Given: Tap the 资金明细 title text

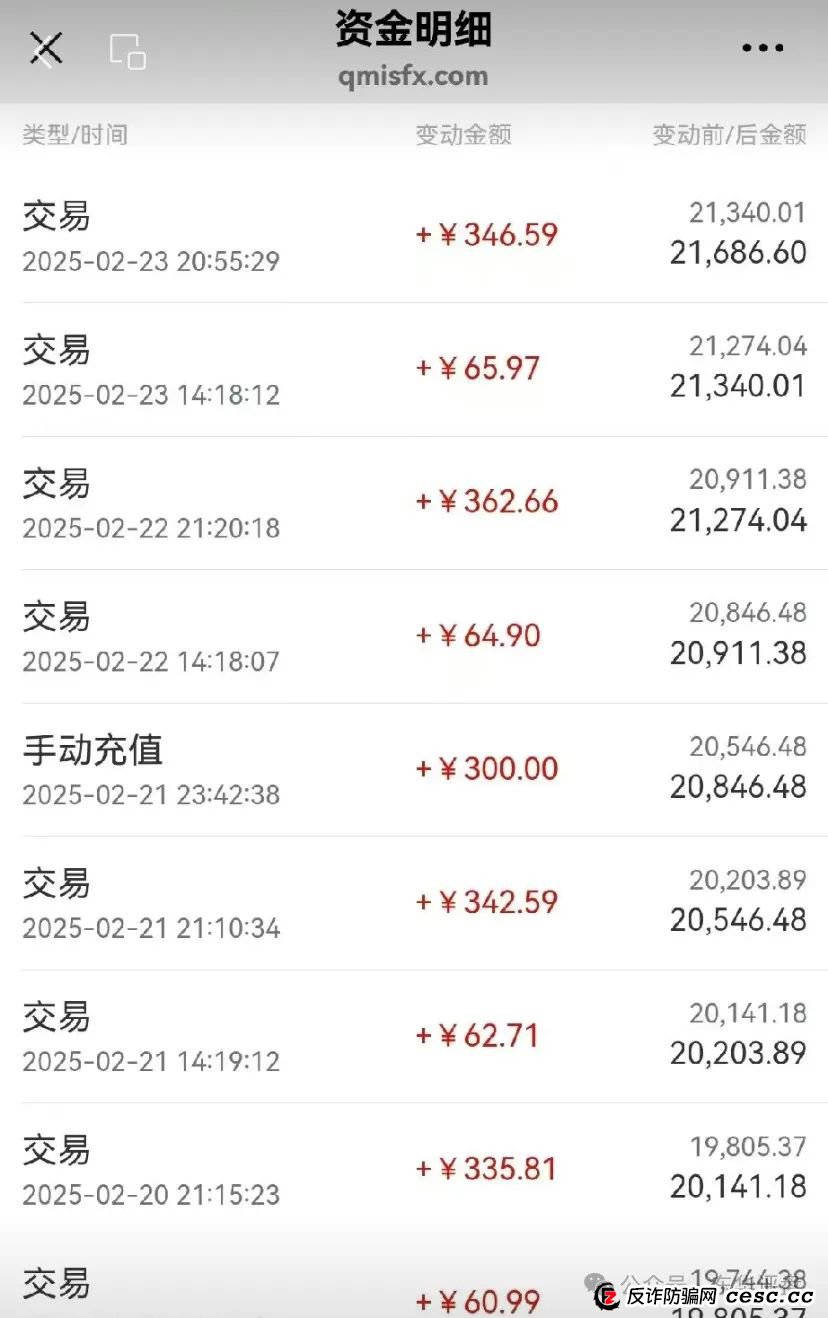Looking at the screenshot, I should [x=413, y=28].
